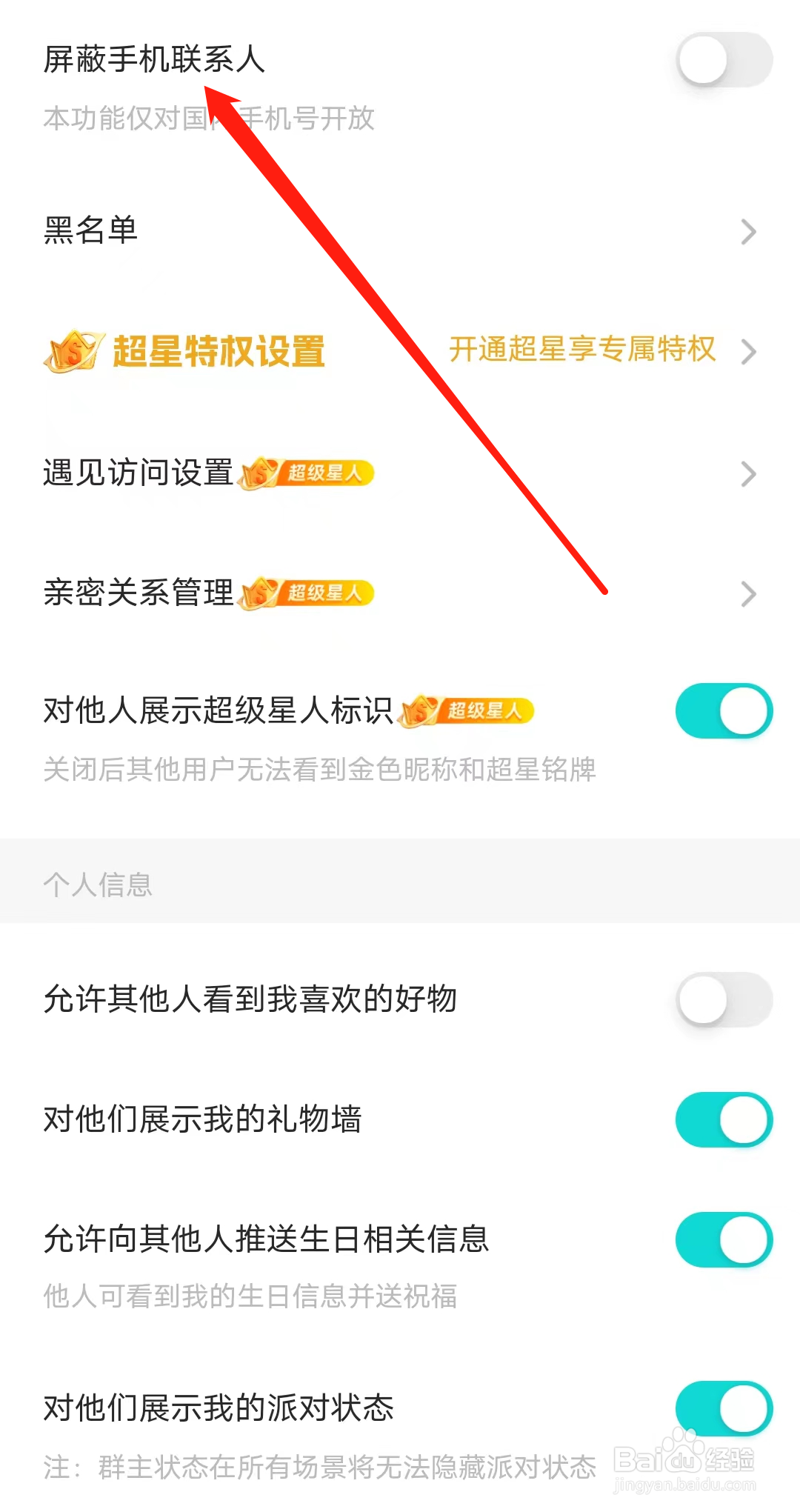Click the red arrow pointing at 屏蔽手机联系人

(407, 341)
